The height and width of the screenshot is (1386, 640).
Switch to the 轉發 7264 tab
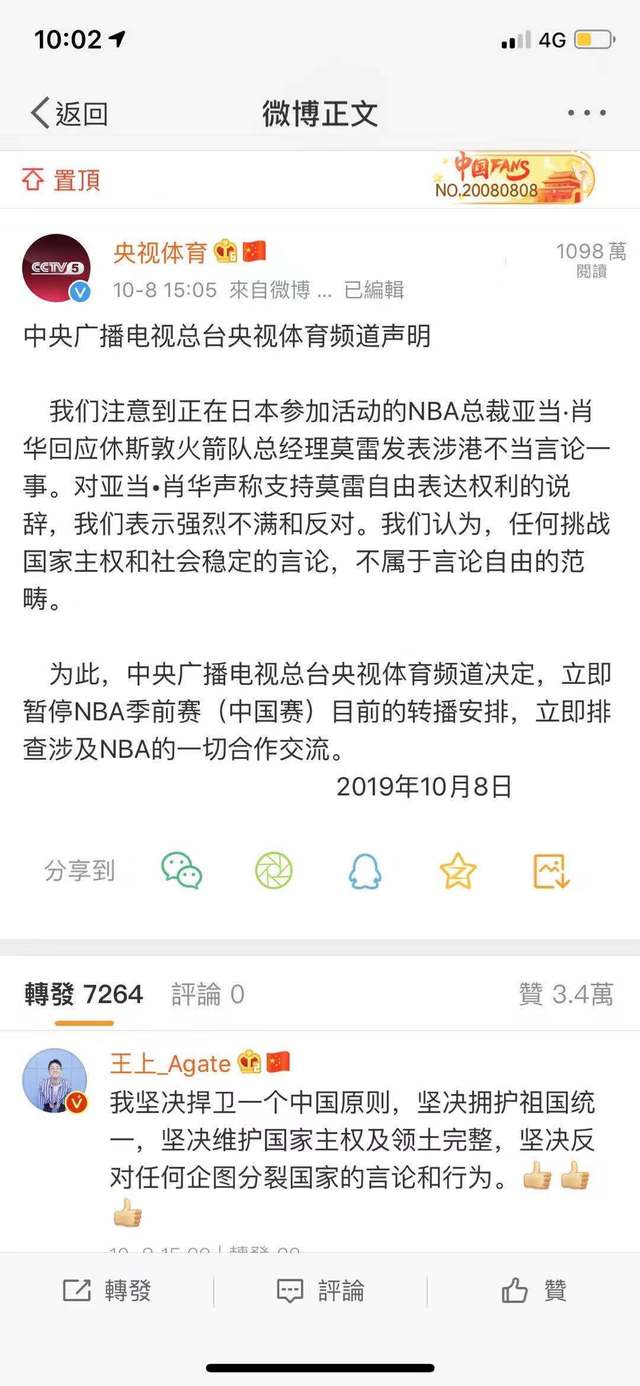click(x=84, y=994)
